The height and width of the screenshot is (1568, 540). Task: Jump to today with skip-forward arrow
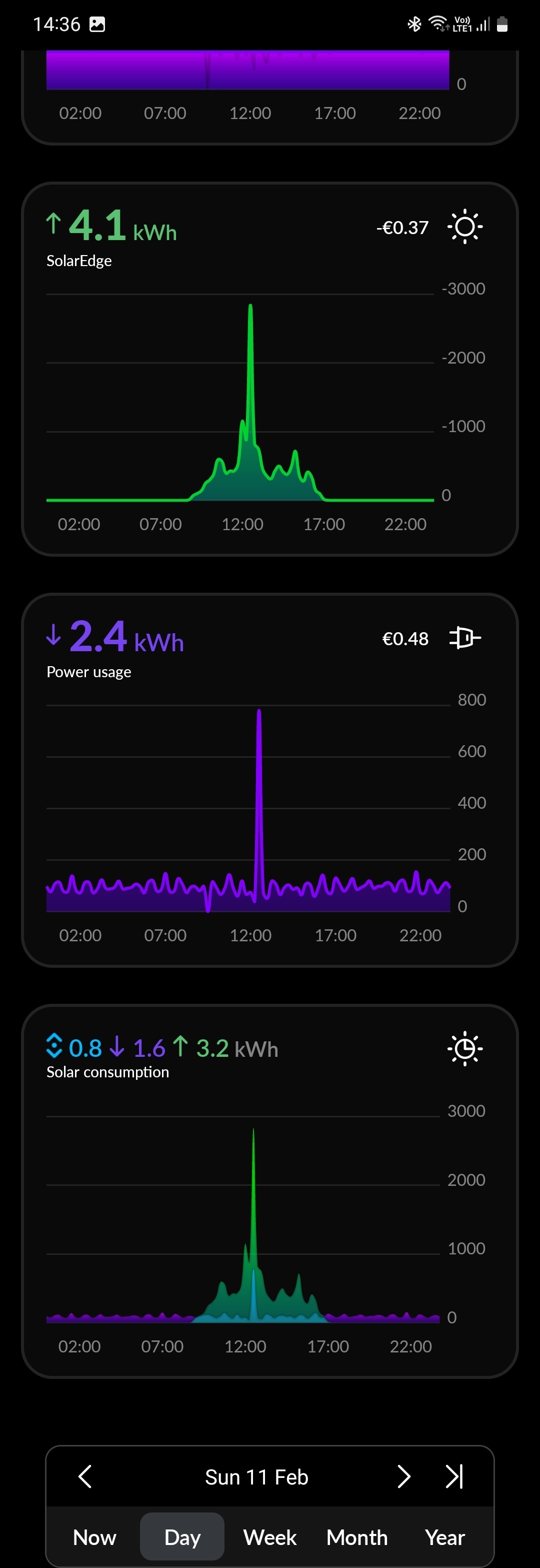pyautogui.click(x=454, y=1476)
